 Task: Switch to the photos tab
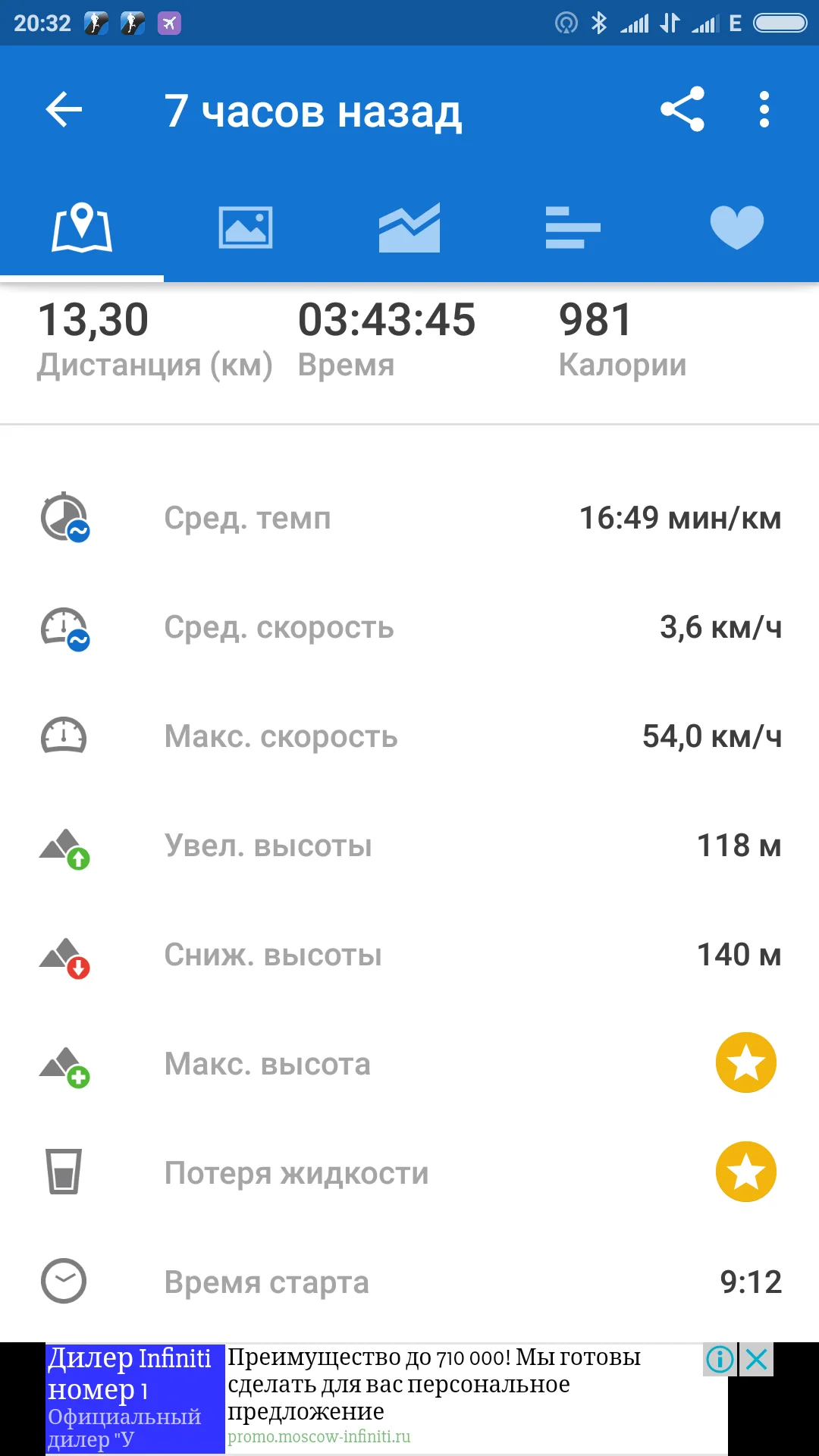(246, 227)
